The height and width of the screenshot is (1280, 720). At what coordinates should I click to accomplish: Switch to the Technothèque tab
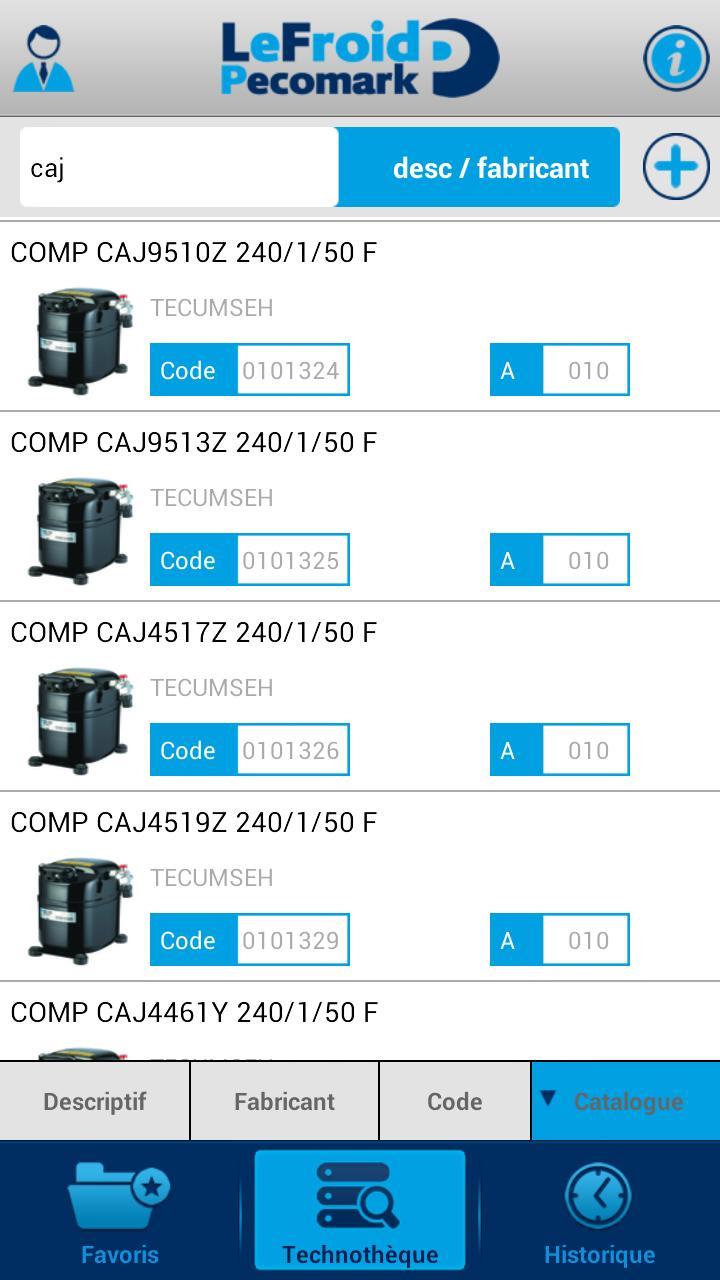pyautogui.click(x=360, y=1210)
